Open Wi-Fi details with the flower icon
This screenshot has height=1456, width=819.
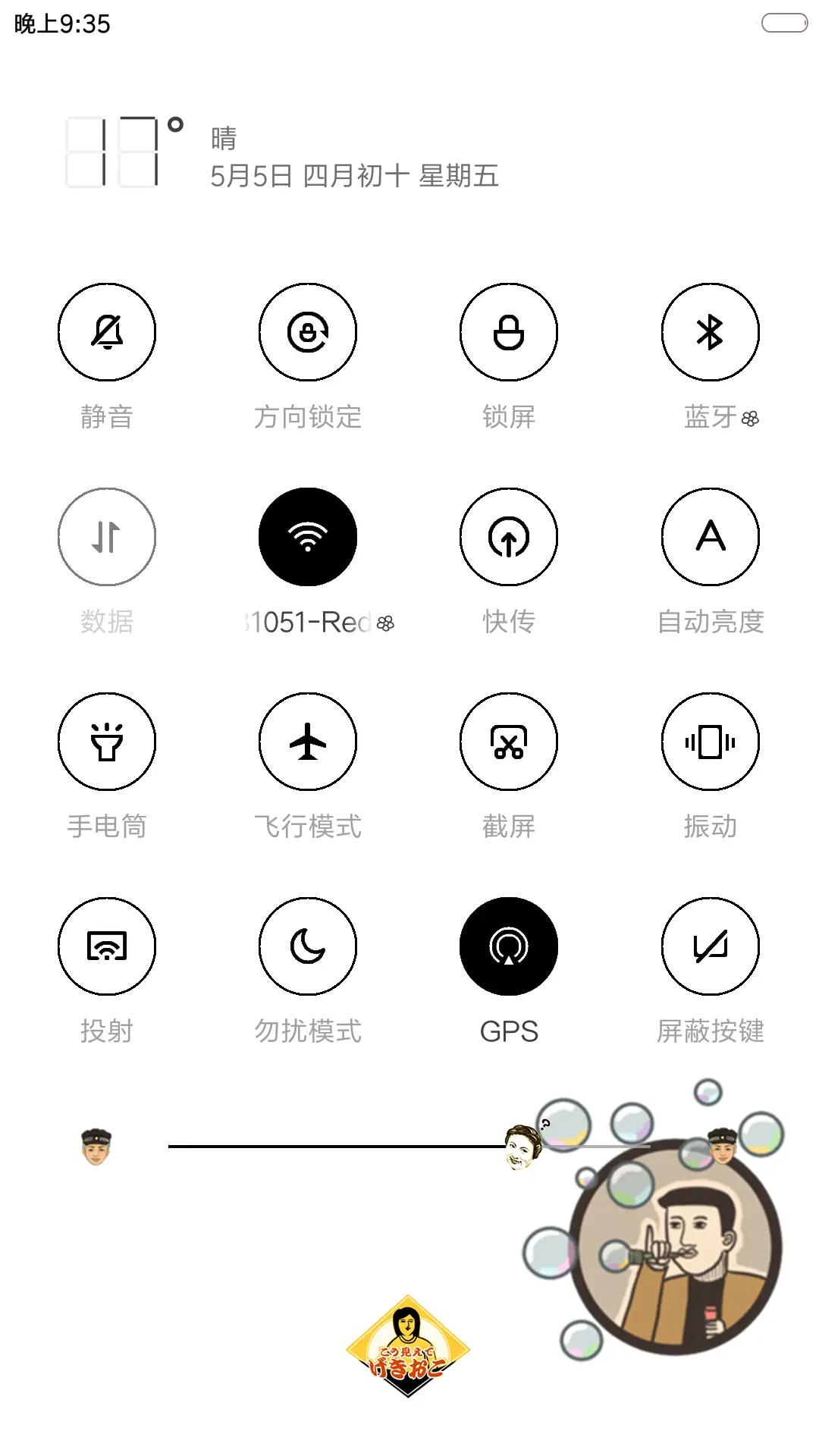point(384,623)
